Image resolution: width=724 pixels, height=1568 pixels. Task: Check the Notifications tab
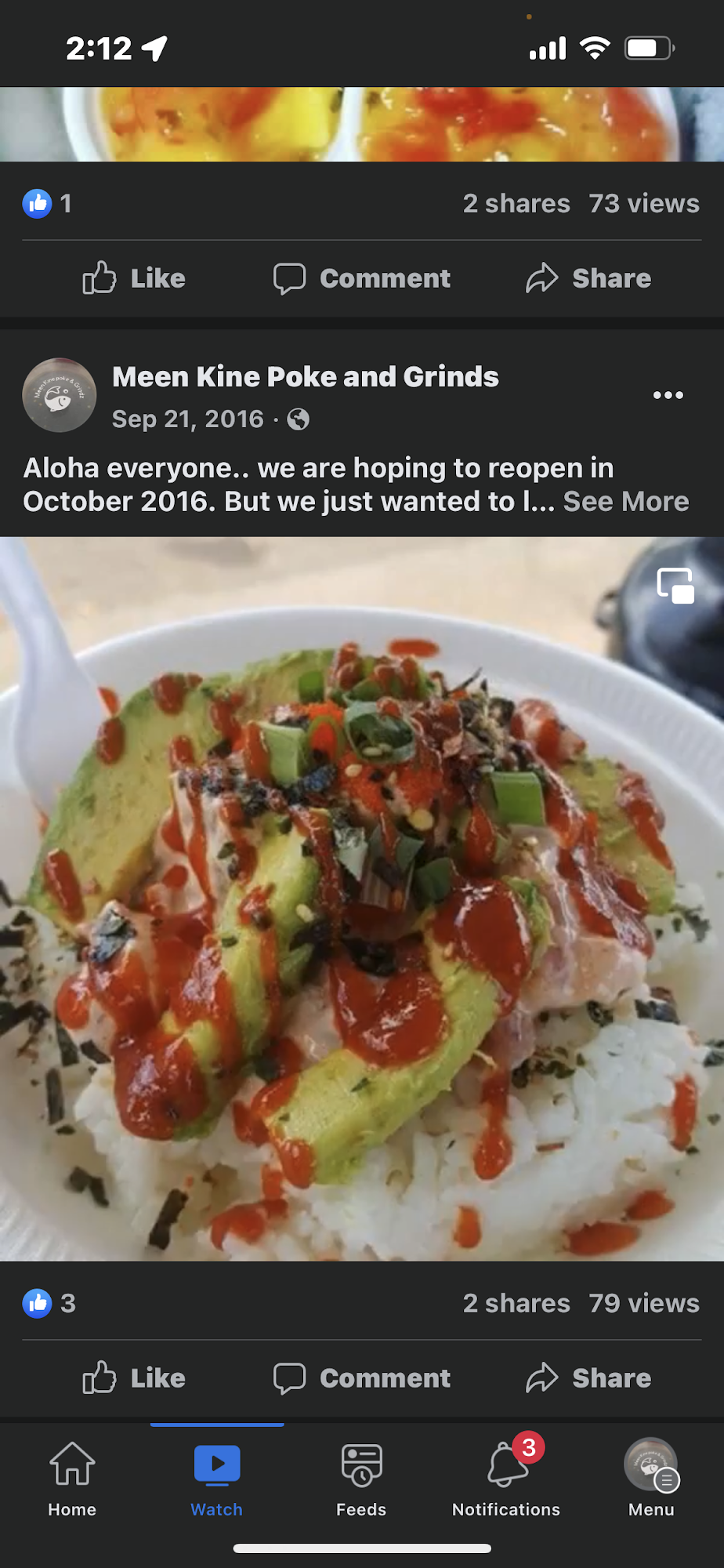pyautogui.click(x=506, y=1478)
